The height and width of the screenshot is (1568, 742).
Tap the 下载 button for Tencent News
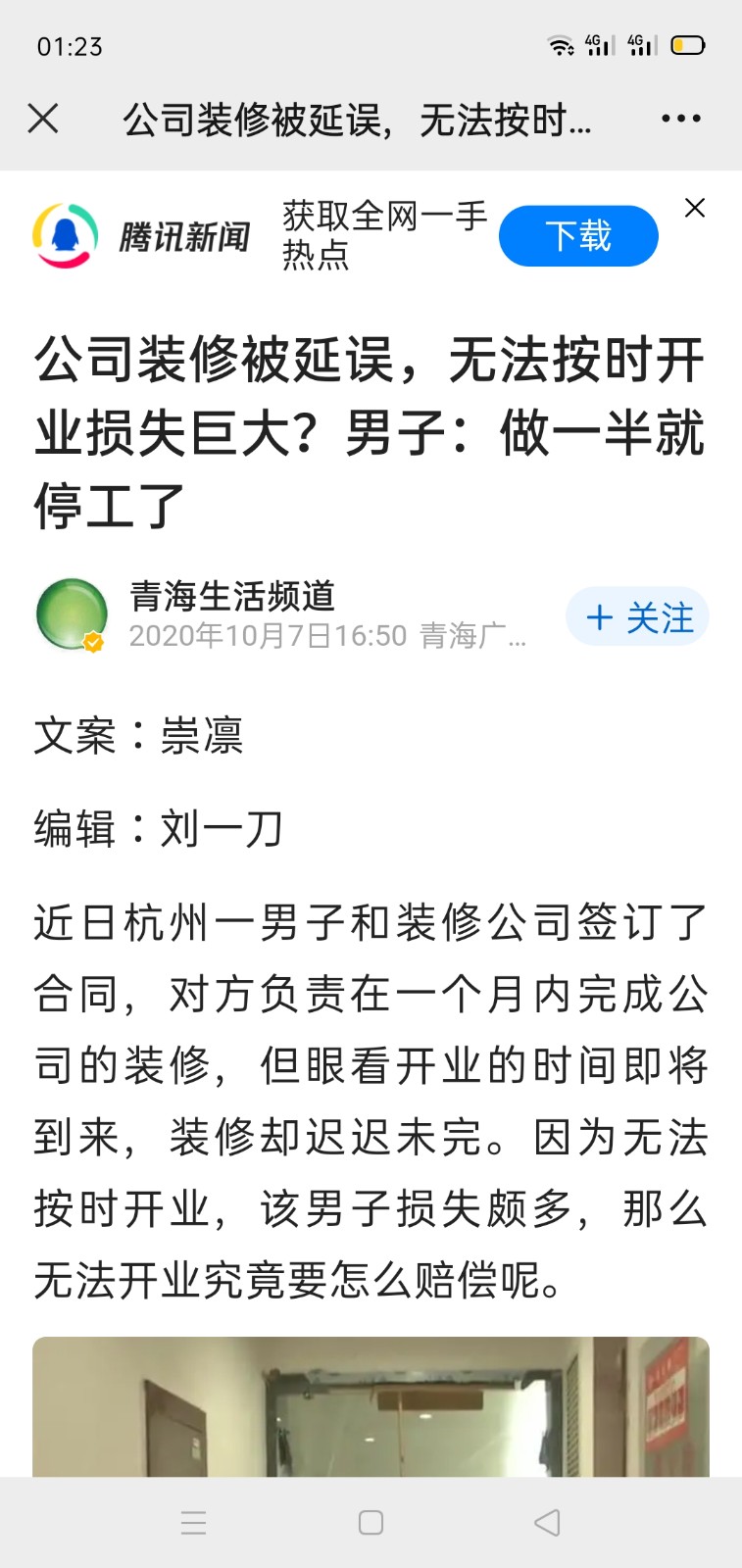[x=578, y=236]
